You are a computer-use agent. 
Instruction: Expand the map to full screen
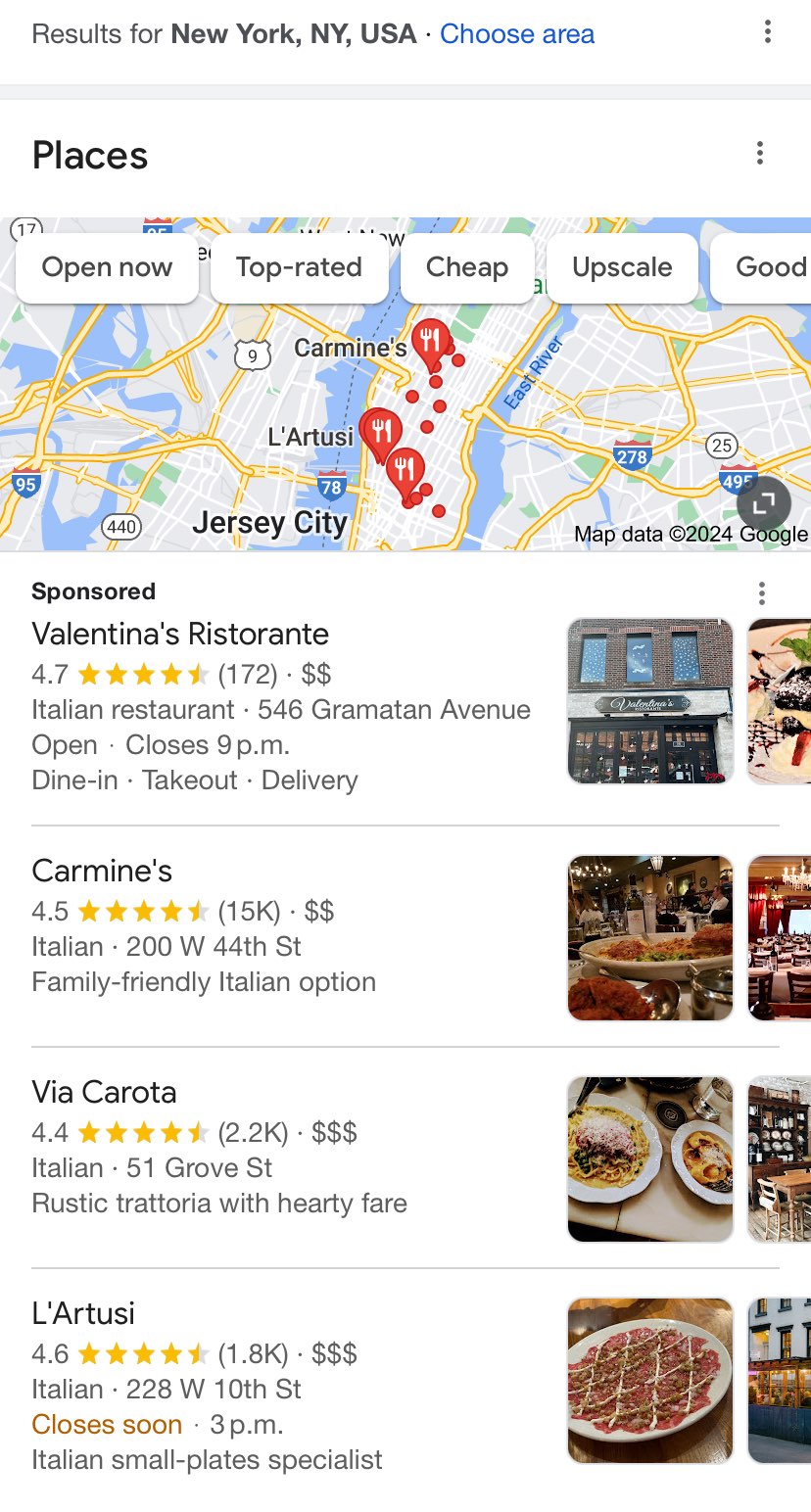pos(763,502)
